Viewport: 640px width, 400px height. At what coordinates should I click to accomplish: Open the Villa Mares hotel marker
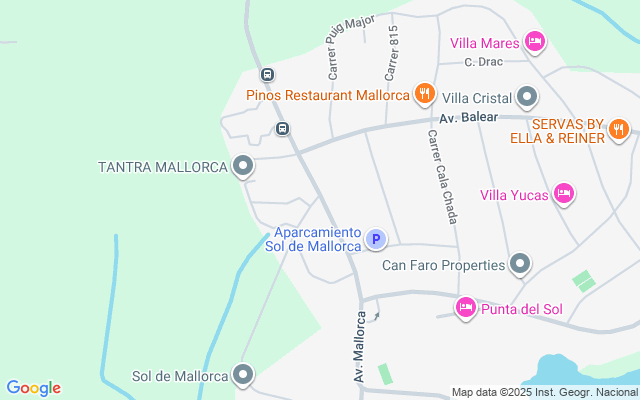[x=535, y=42]
